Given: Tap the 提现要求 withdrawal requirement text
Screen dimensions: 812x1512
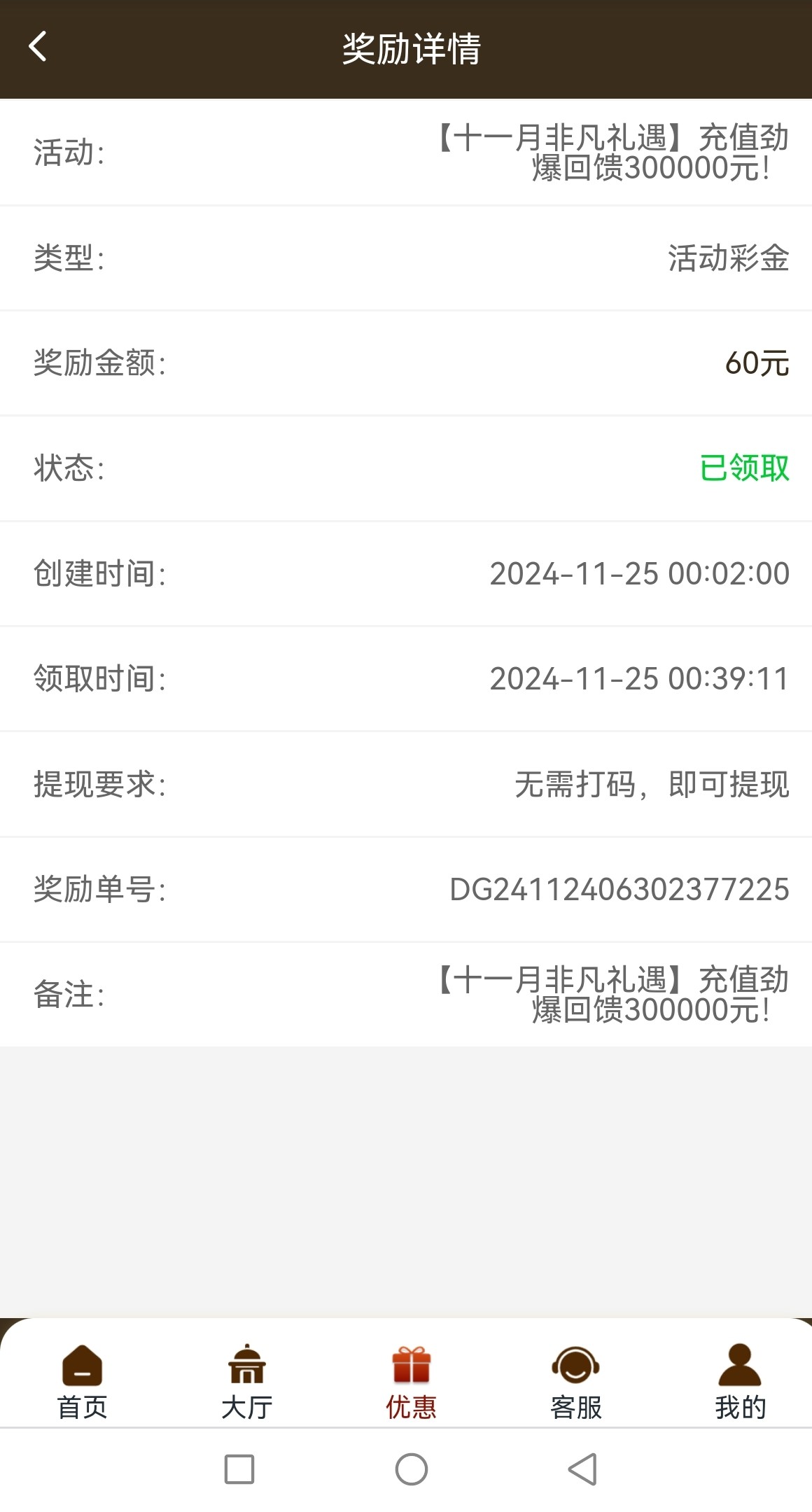Looking at the screenshot, I should pos(652,784).
